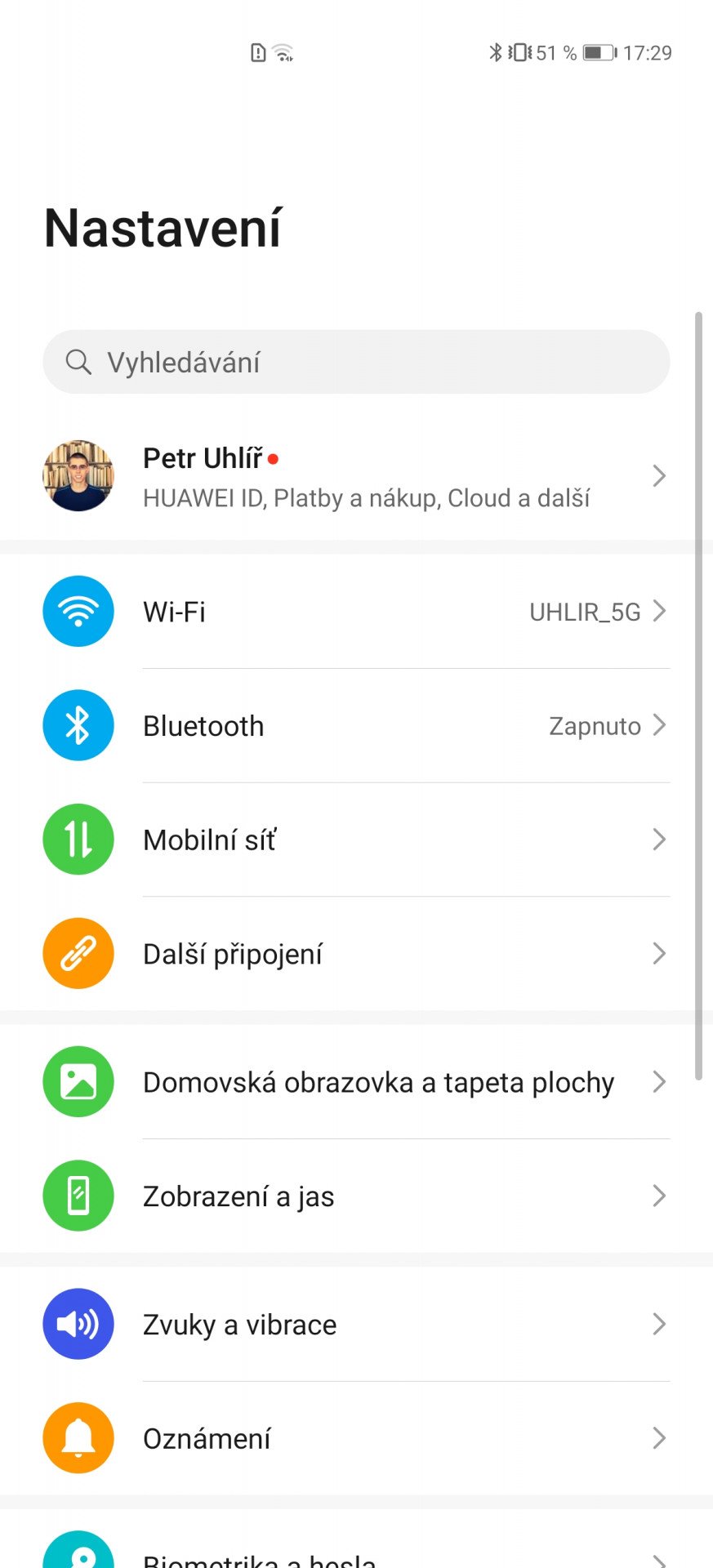Image resolution: width=713 pixels, height=1568 pixels.
Task: Select Domovská obrazovka a tapeta plochy
Action: pyautogui.click(x=356, y=1082)
